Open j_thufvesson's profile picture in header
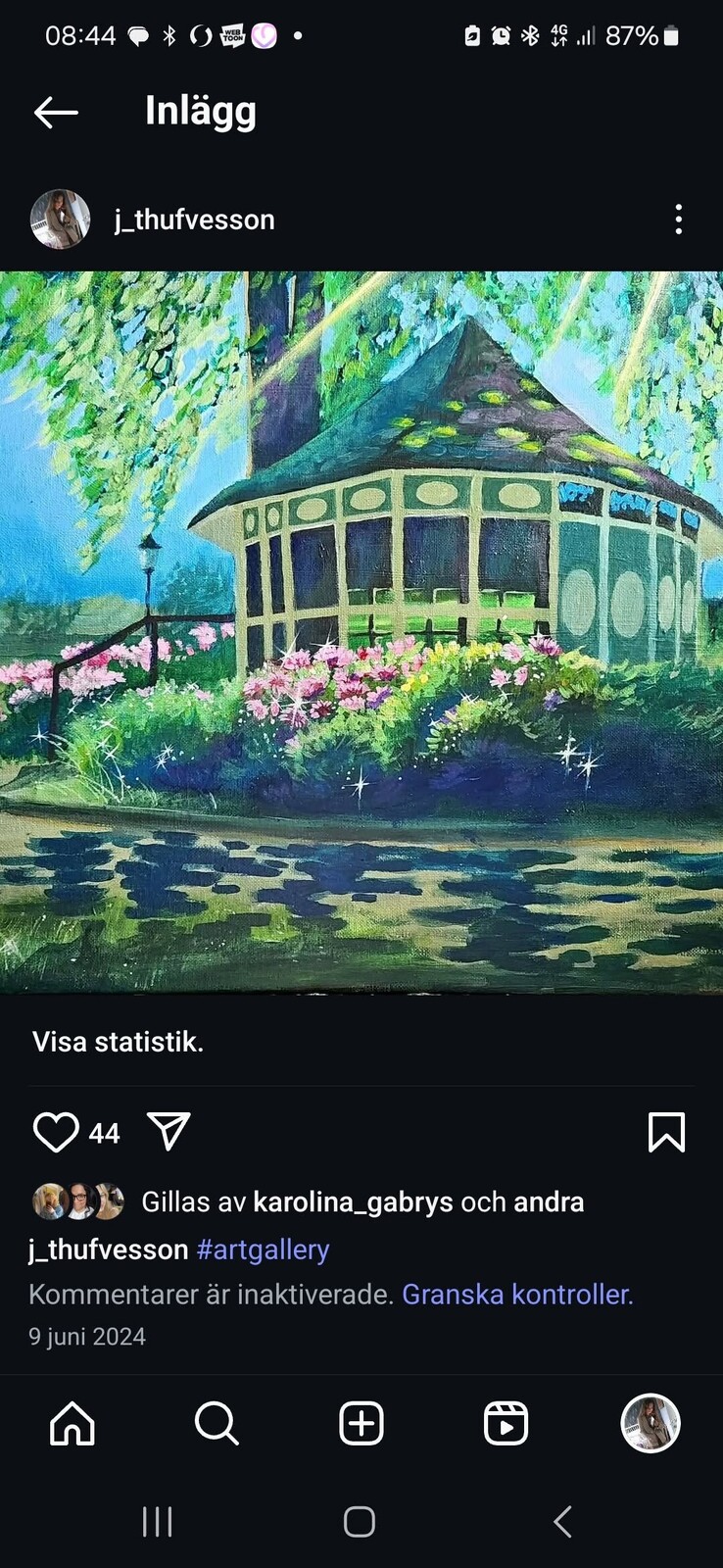The height and width of the screenshot is (1568, 723). click(60, 220)
